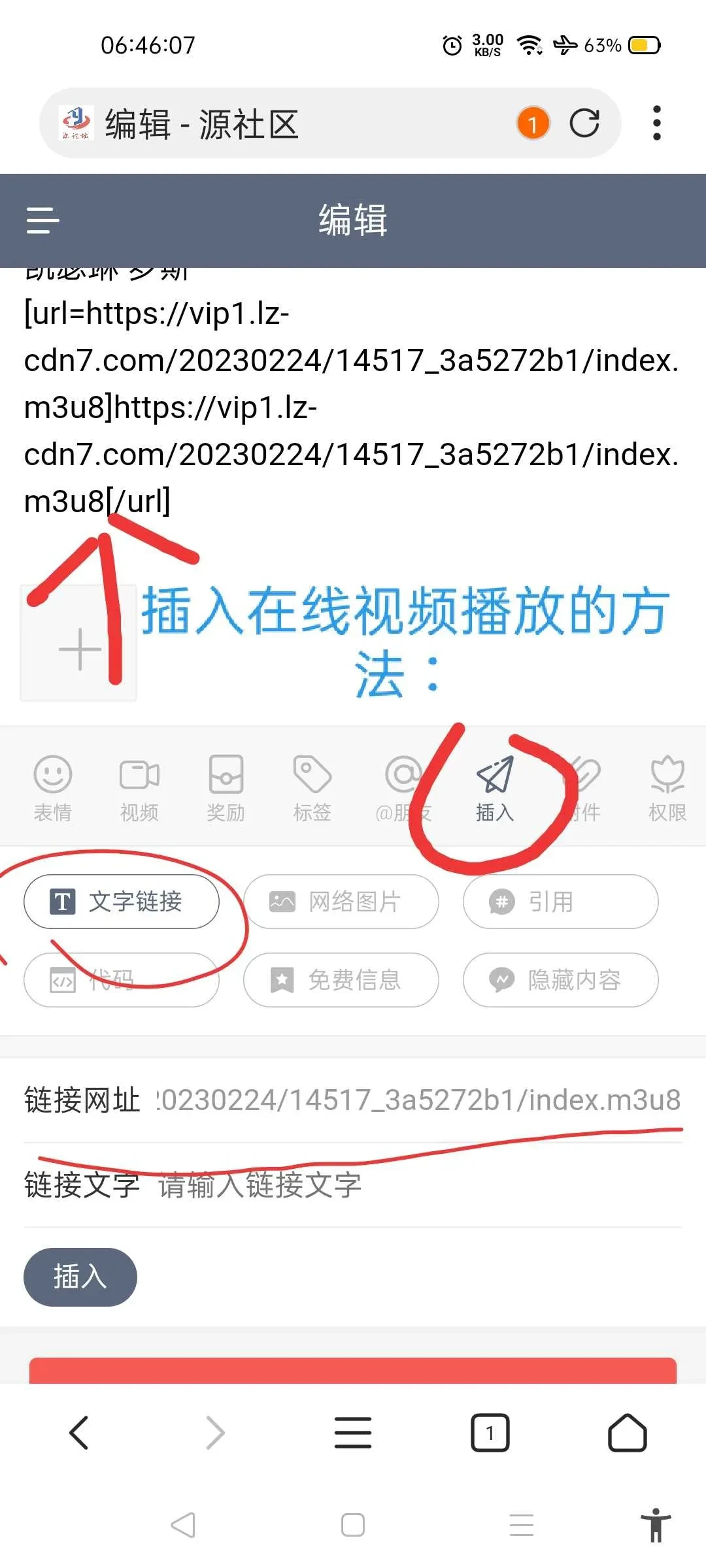Open the browser tab switcher

(490, 1433)
